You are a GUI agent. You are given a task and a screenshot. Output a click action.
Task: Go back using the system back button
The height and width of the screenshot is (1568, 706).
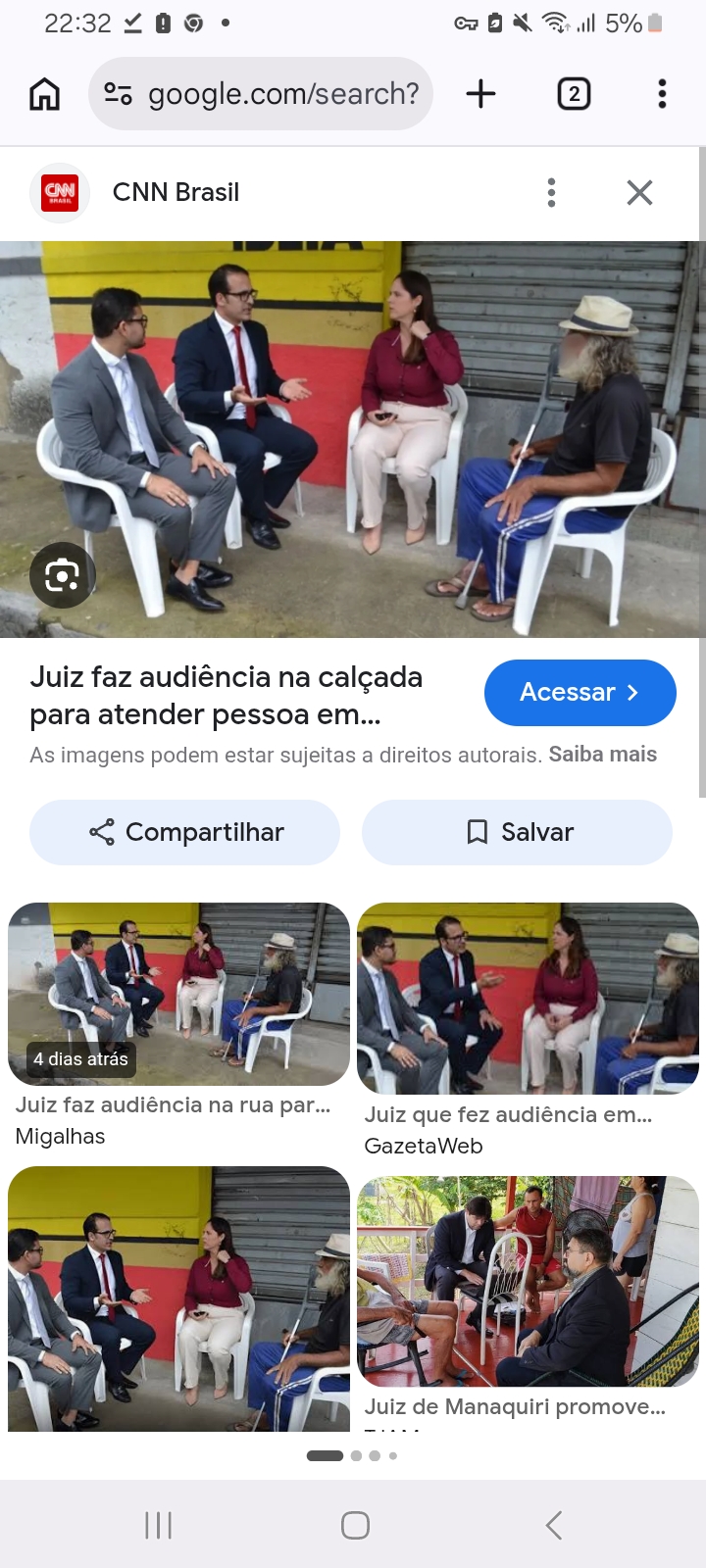[x=553, y=1525]
